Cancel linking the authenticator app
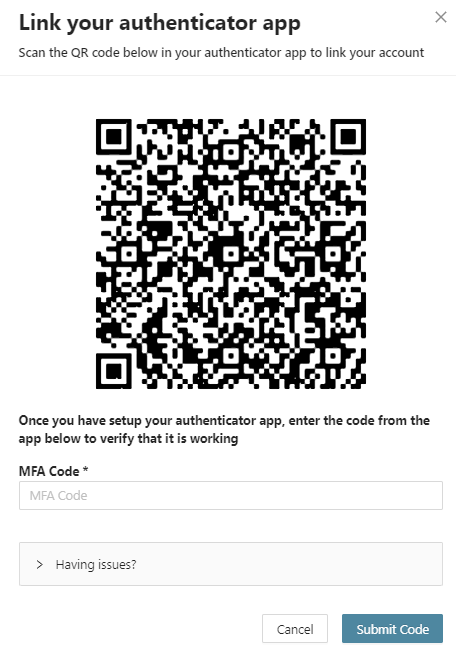456x657 pixels. pyautogui.click(x=295, y=629)
